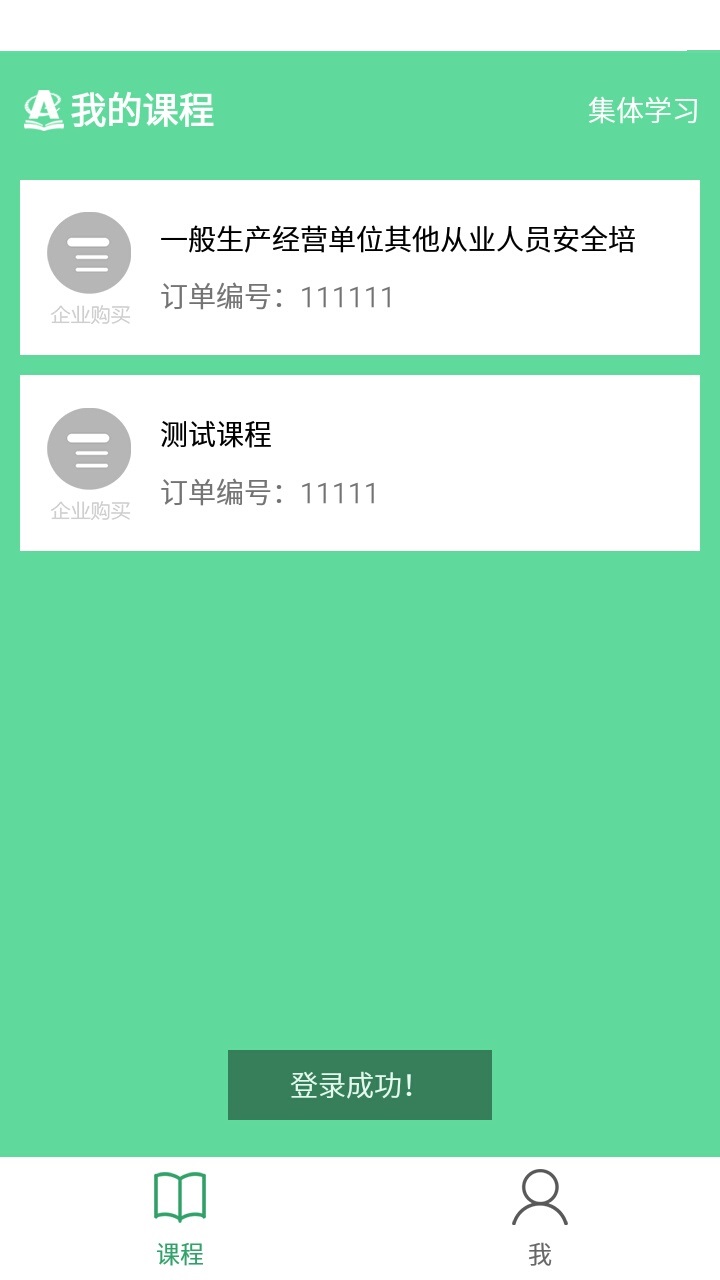720x1280 pixels.
Task: Open the 一般生产经营单位其他从业人员安全培 course
Action: click(360, 267)
